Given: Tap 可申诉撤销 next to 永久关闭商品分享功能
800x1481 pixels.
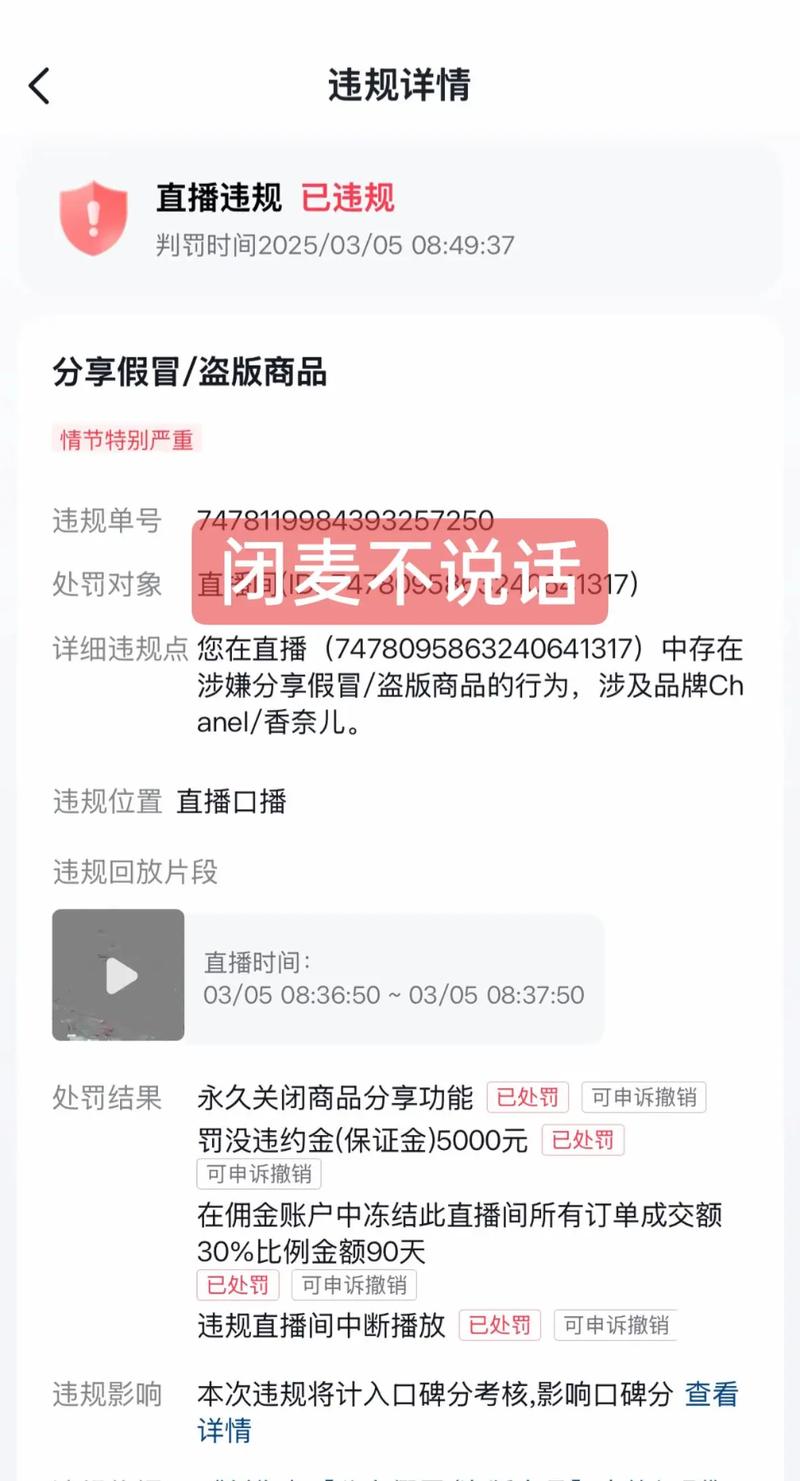Looking at the screenshot, I should [644, 1097].
